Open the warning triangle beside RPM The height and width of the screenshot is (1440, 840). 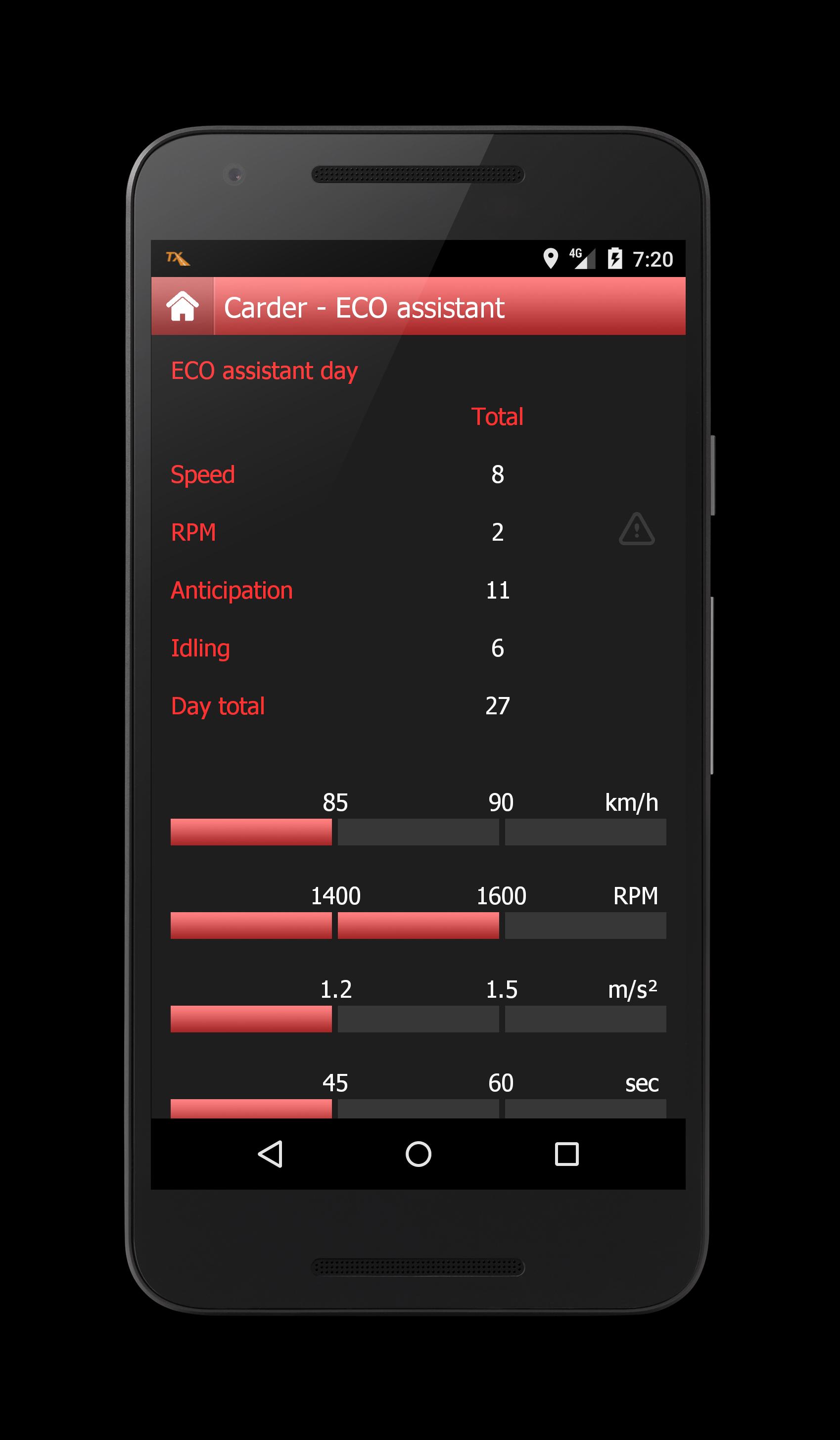(637, 529)
